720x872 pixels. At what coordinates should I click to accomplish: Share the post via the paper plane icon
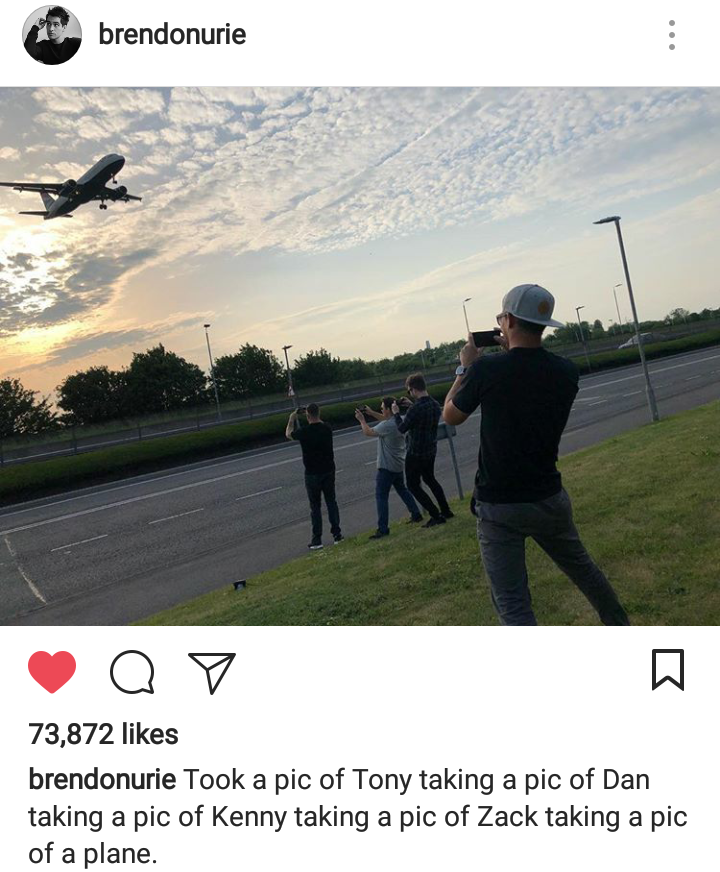[212, 671]
